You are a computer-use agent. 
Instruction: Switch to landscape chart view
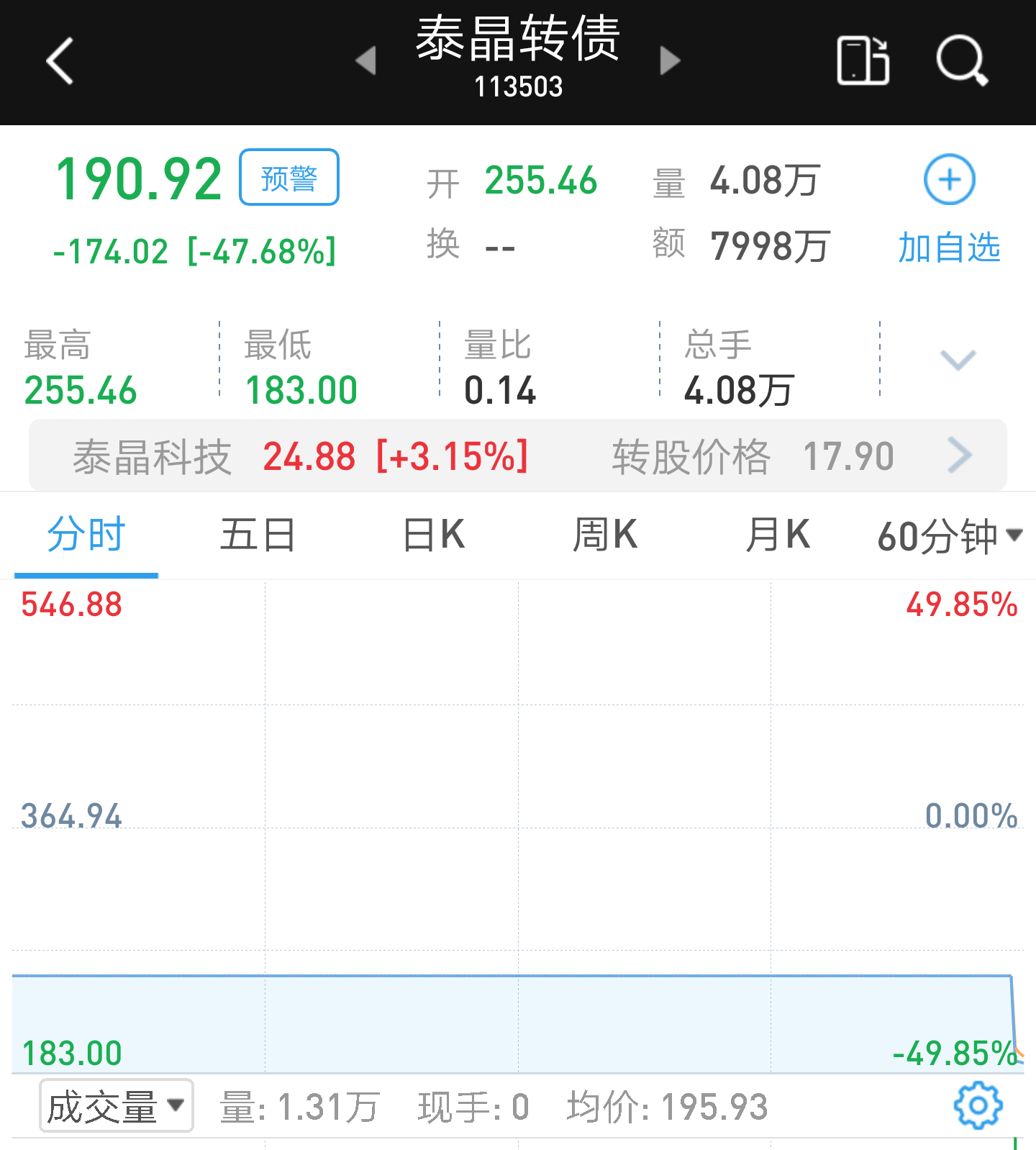[864, 60]
